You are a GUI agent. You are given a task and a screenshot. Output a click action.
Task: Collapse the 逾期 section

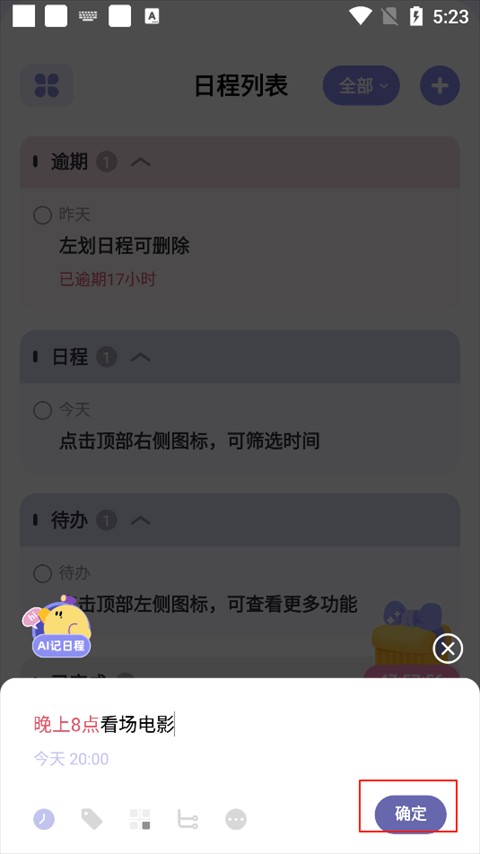141,162
